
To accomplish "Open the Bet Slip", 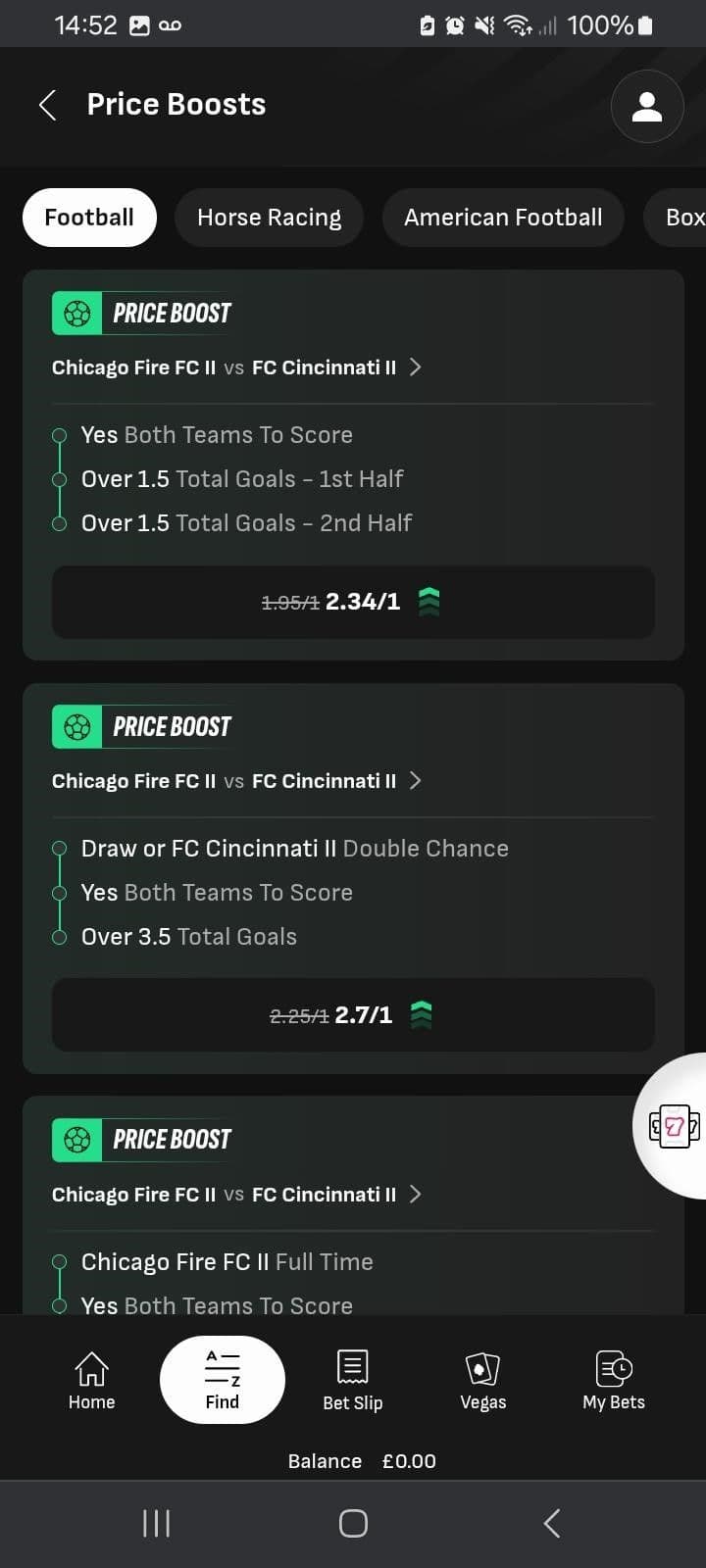I will (352, 1379).
